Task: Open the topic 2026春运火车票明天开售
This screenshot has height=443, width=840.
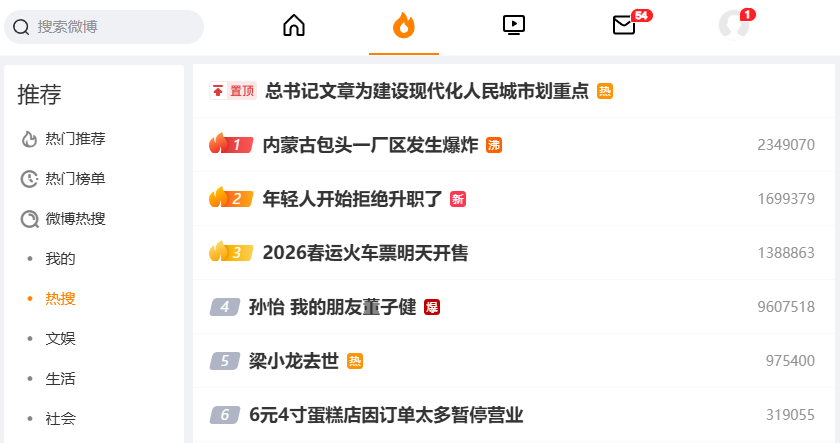Action: click(x=365, y=253)
